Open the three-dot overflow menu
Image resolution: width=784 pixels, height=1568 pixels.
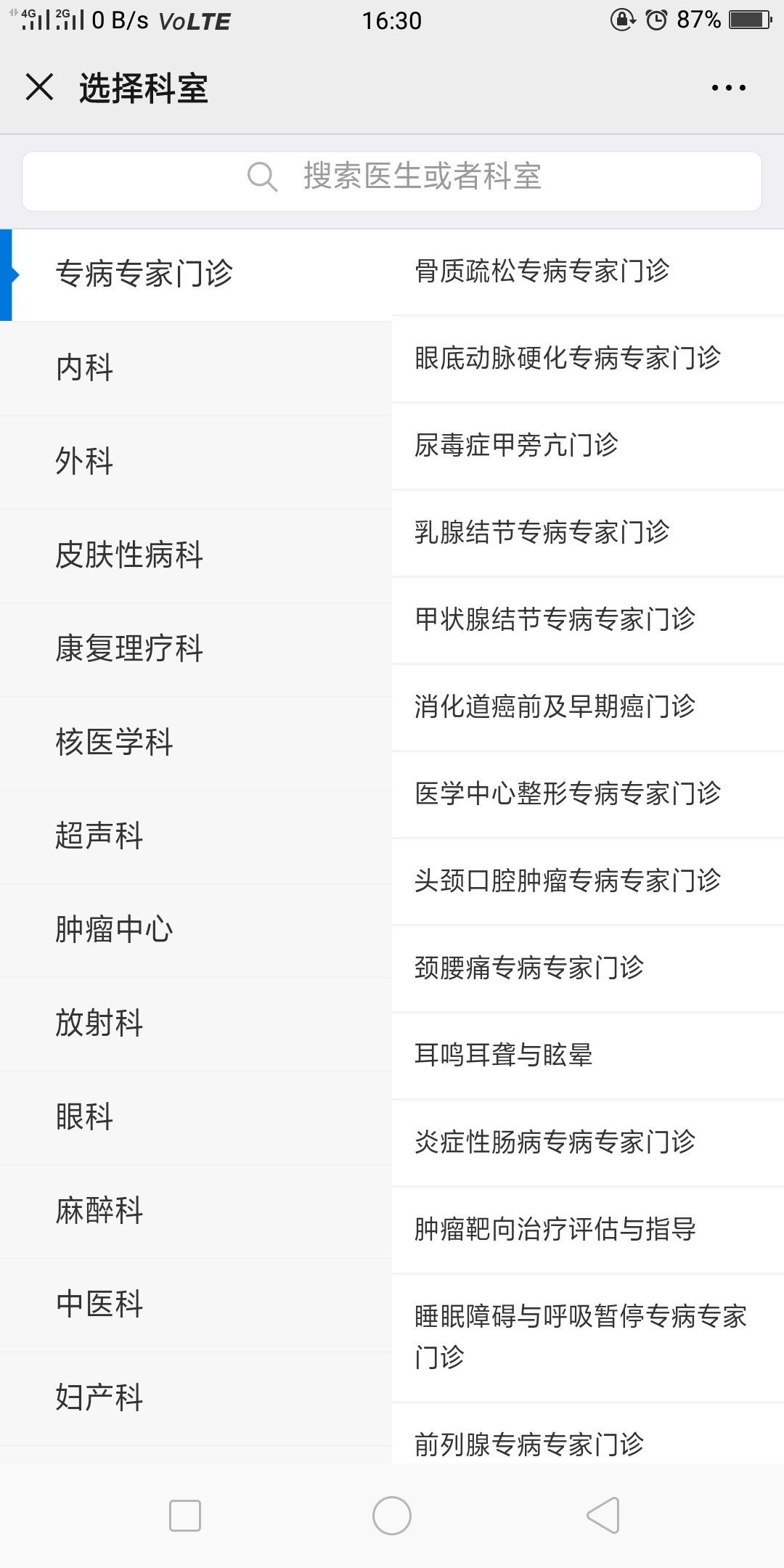(x=728, y=88)
